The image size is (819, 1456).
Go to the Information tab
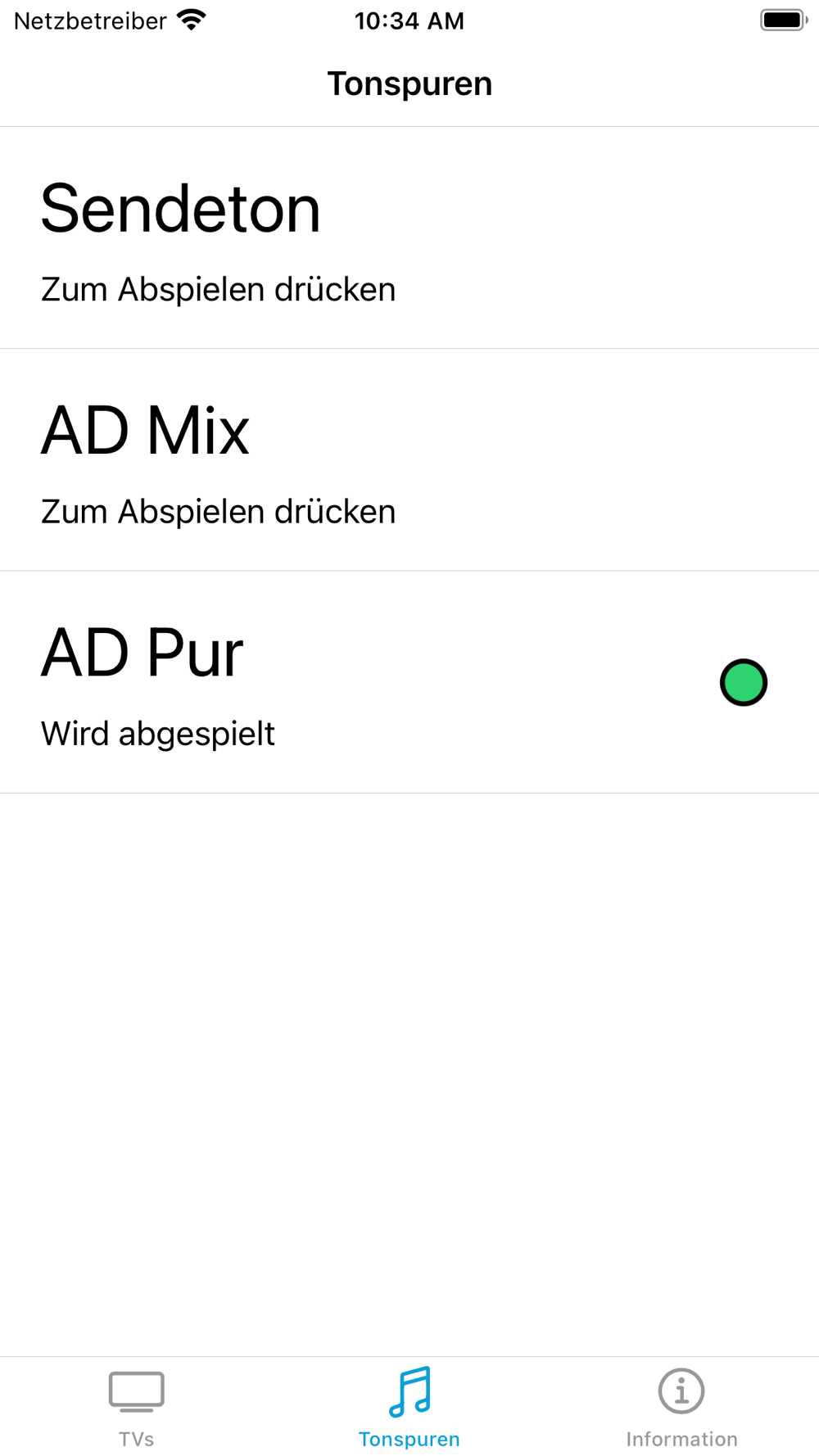tap(681, 1407)
